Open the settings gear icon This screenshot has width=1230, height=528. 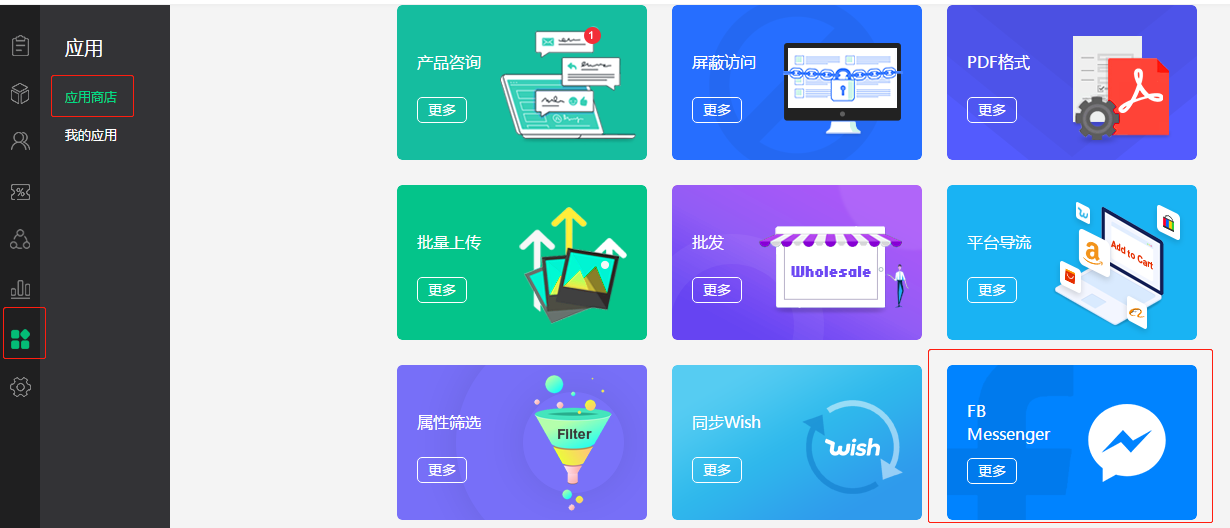[20, 387]
